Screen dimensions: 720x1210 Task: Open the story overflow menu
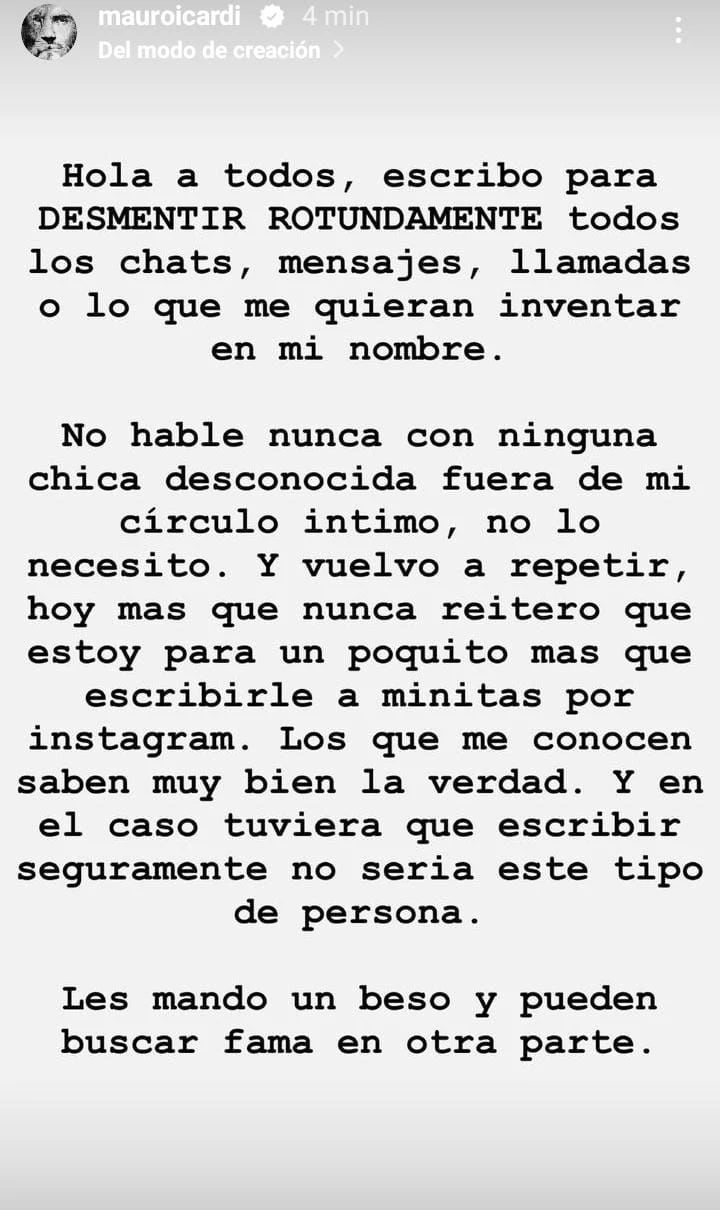(x=679, y=30)
